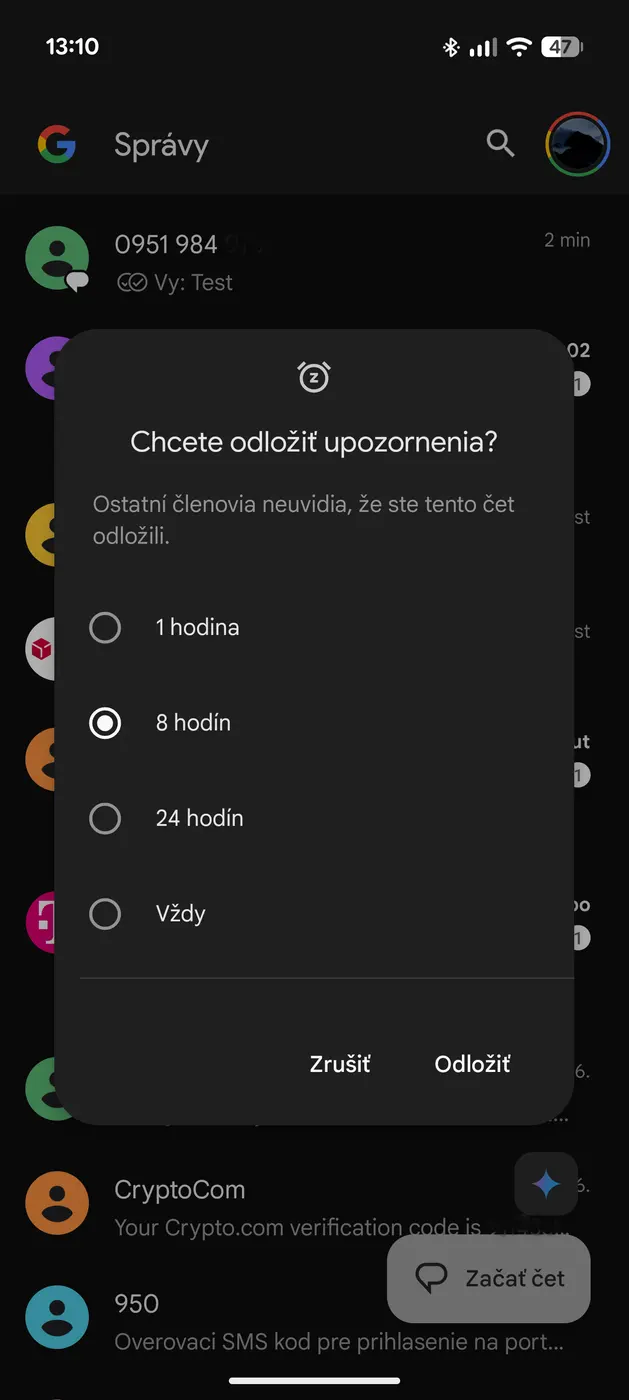This screenshot has height=1400, width=629.
Task: Select the 1 hodina snooze option
Action: [105, 628]
